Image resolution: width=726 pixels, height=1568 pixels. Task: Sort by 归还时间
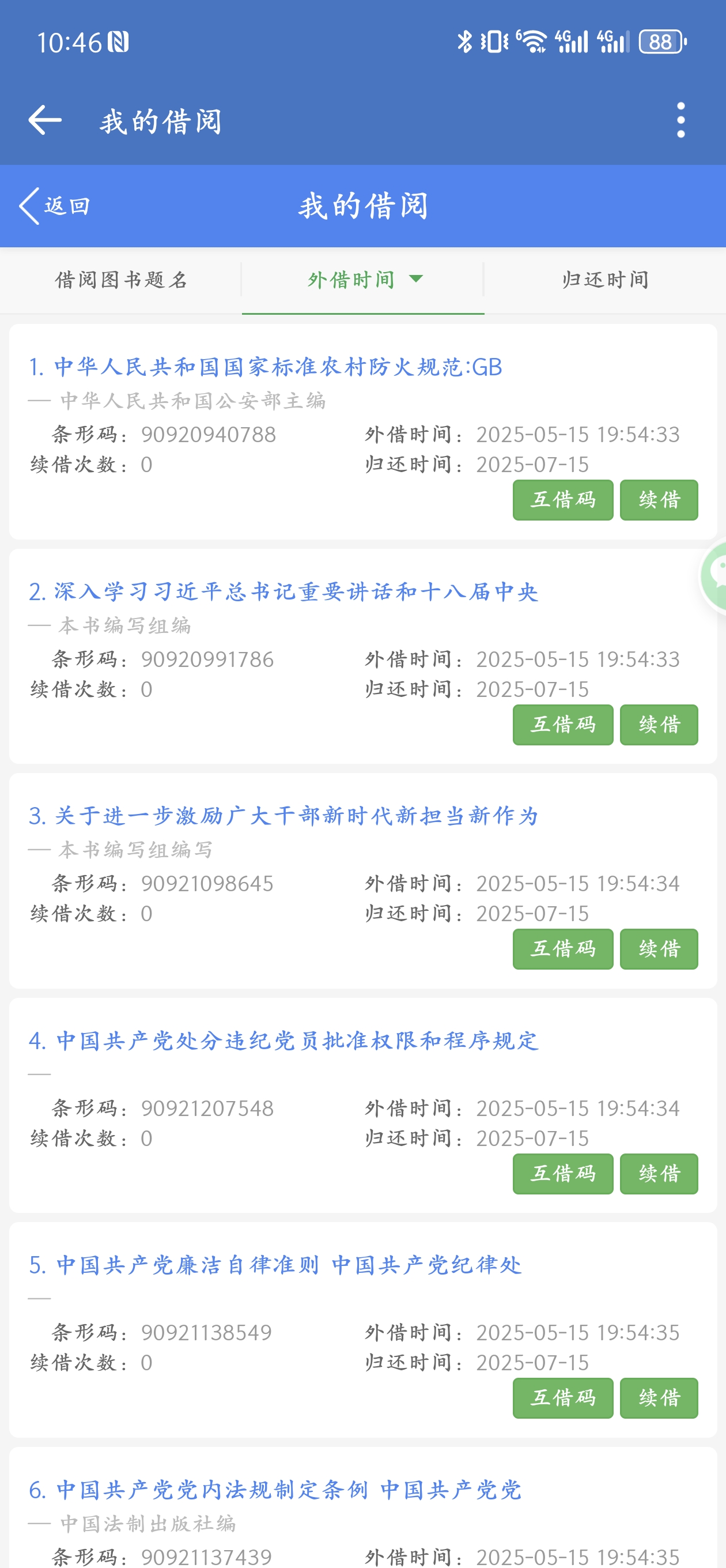[x=605, y=280]
